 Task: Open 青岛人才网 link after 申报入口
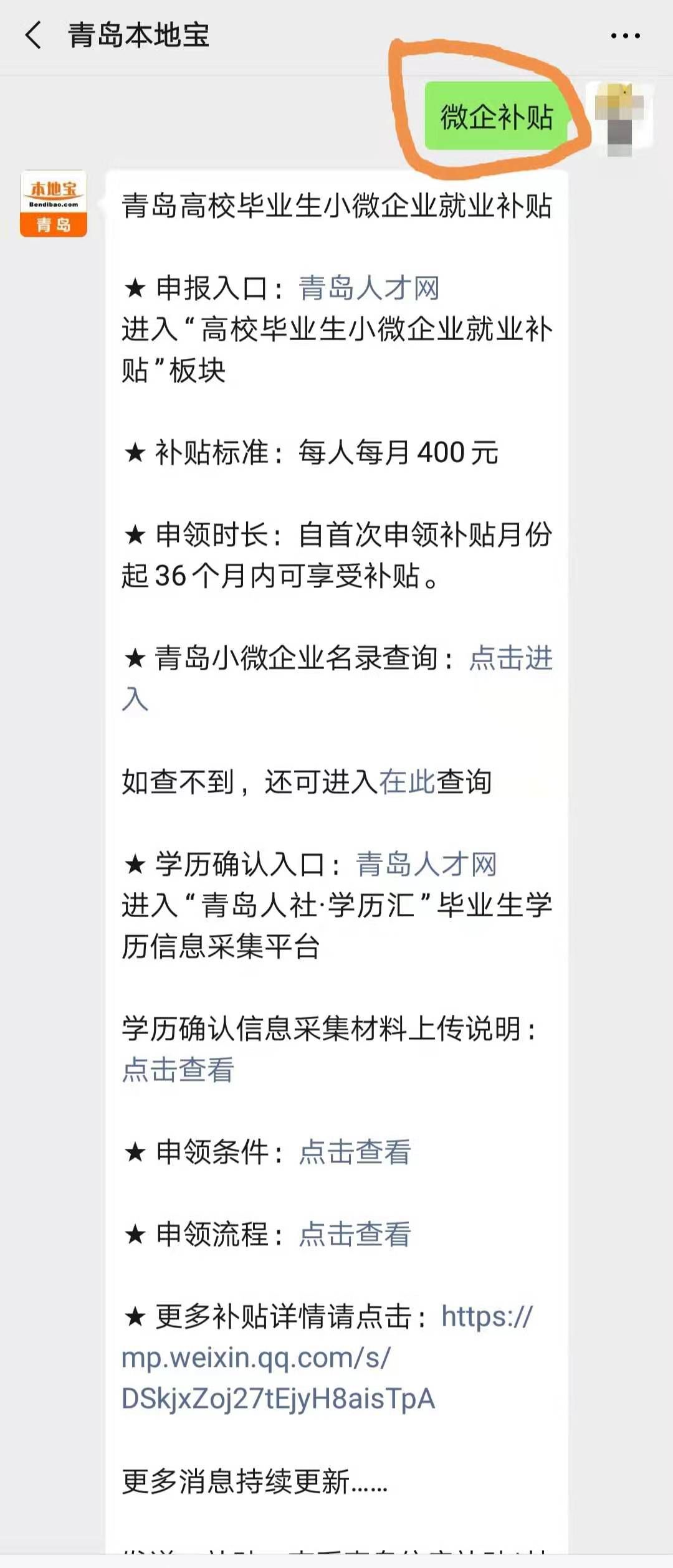point(369,288)
